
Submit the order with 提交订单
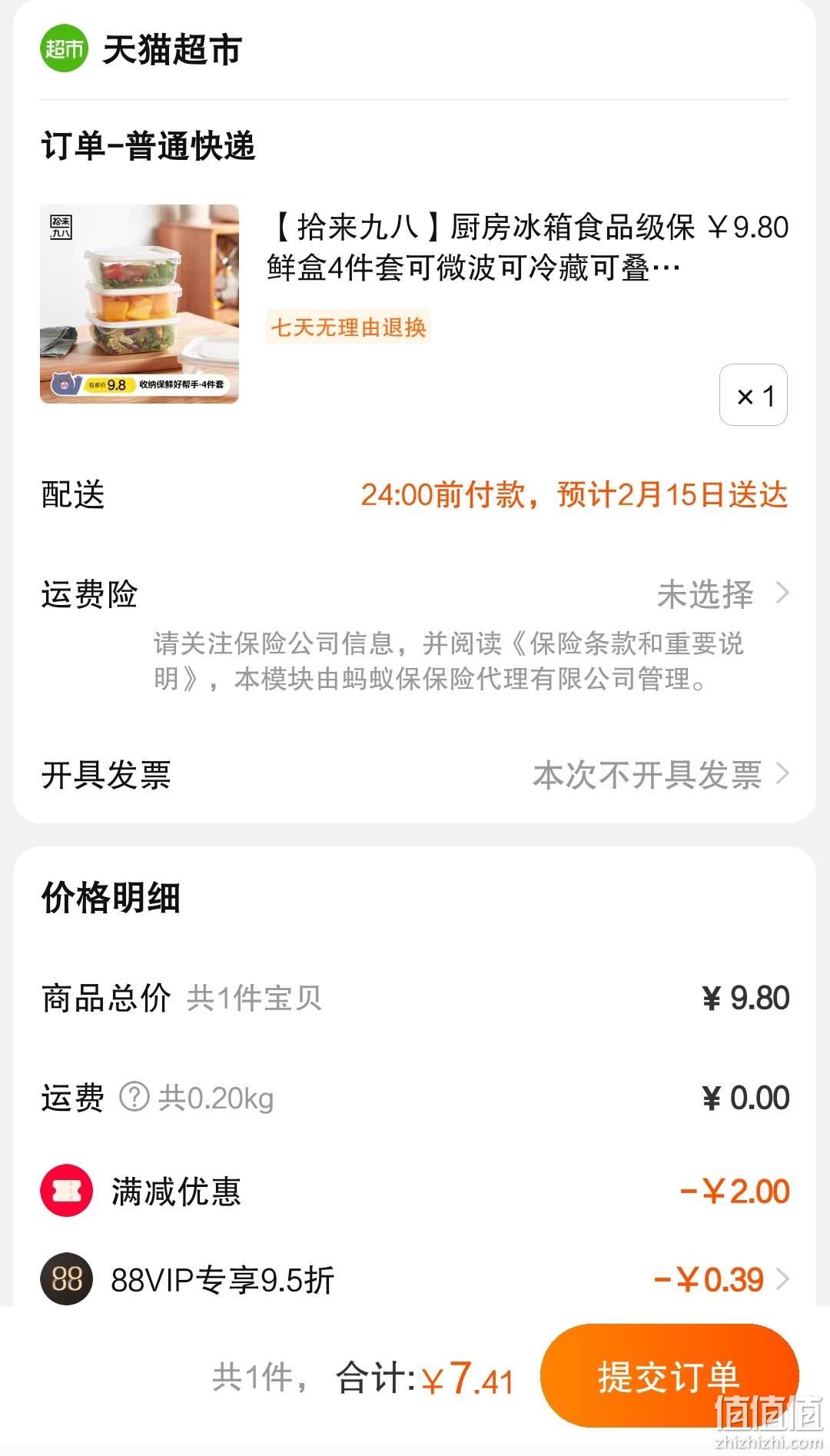(x=669, y=1376)
